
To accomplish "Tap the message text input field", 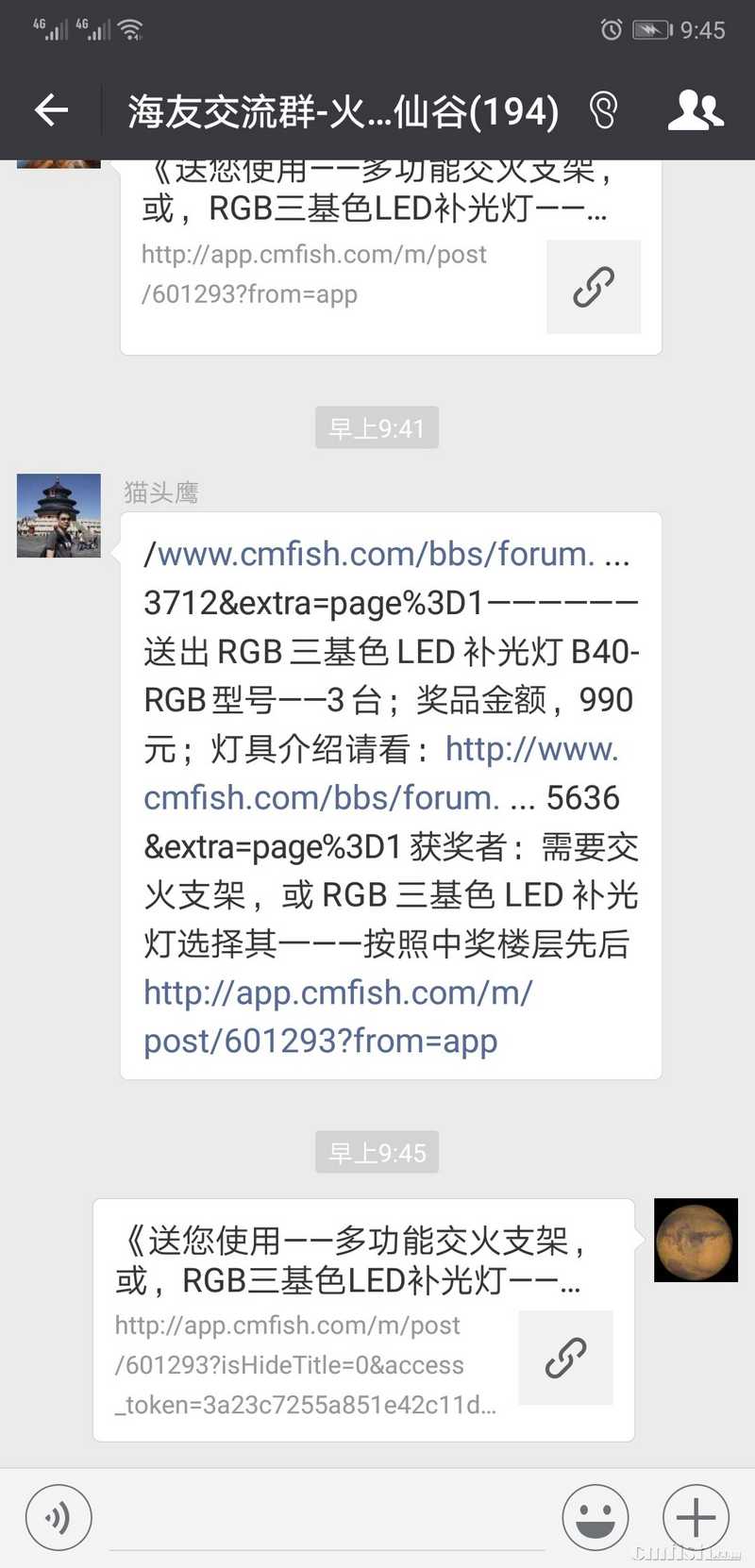I will [326, 1519].
